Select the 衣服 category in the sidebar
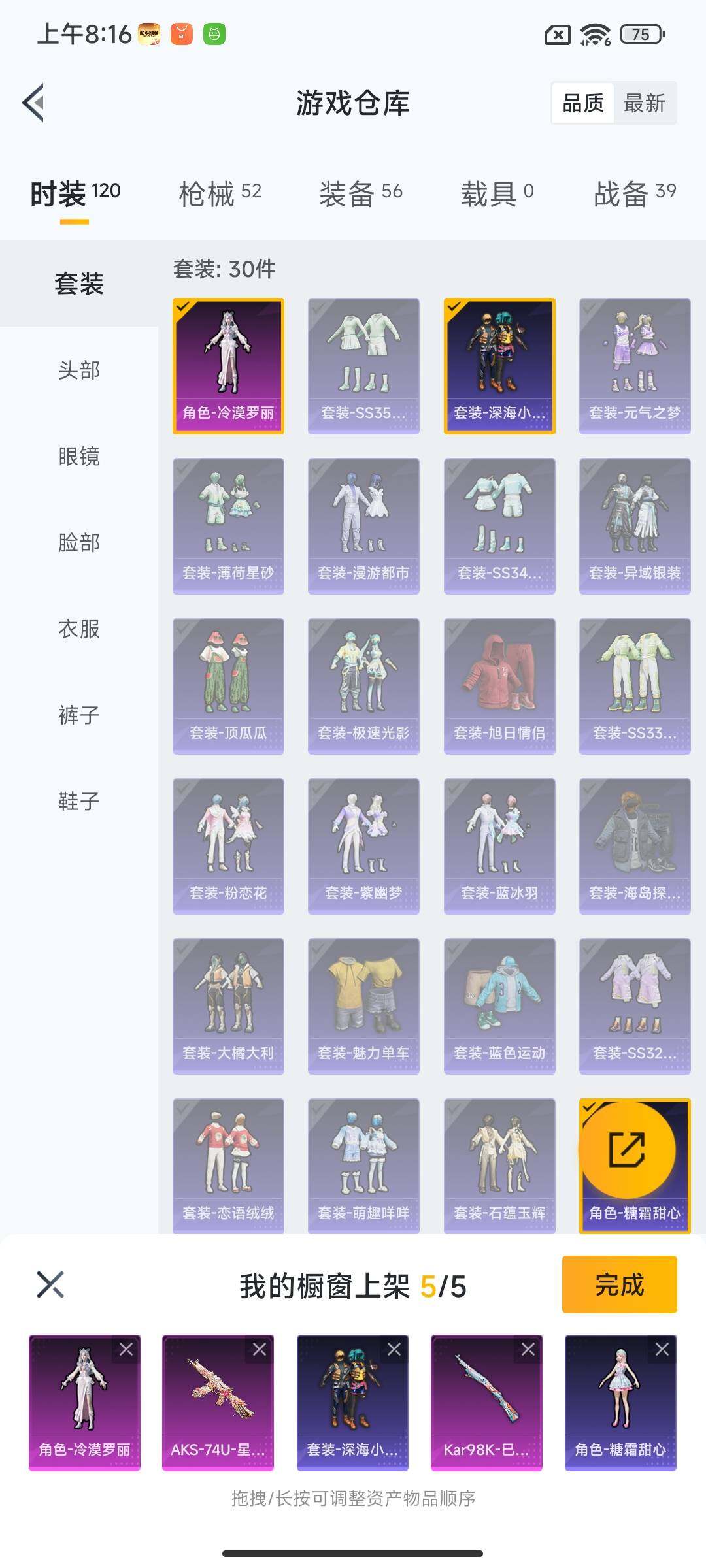 coord(79,629)
